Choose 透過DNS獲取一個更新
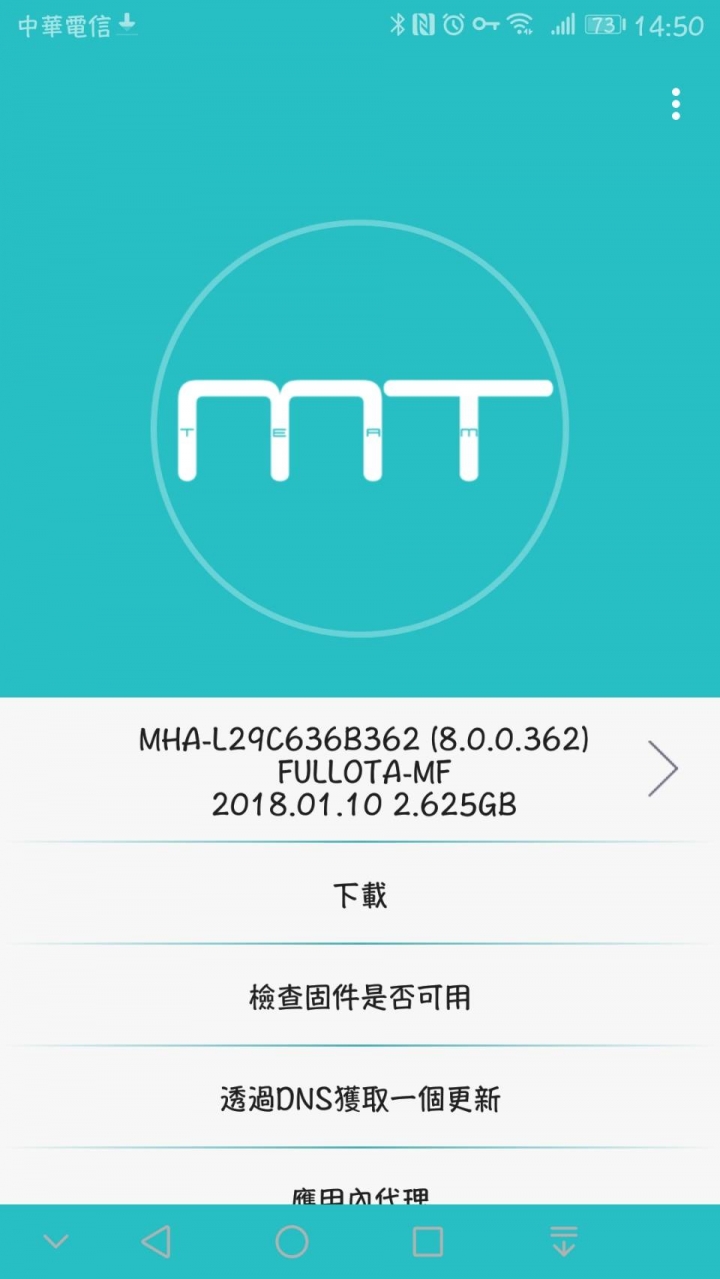This screenshot has height=1279, width=720. [360, 1099]
